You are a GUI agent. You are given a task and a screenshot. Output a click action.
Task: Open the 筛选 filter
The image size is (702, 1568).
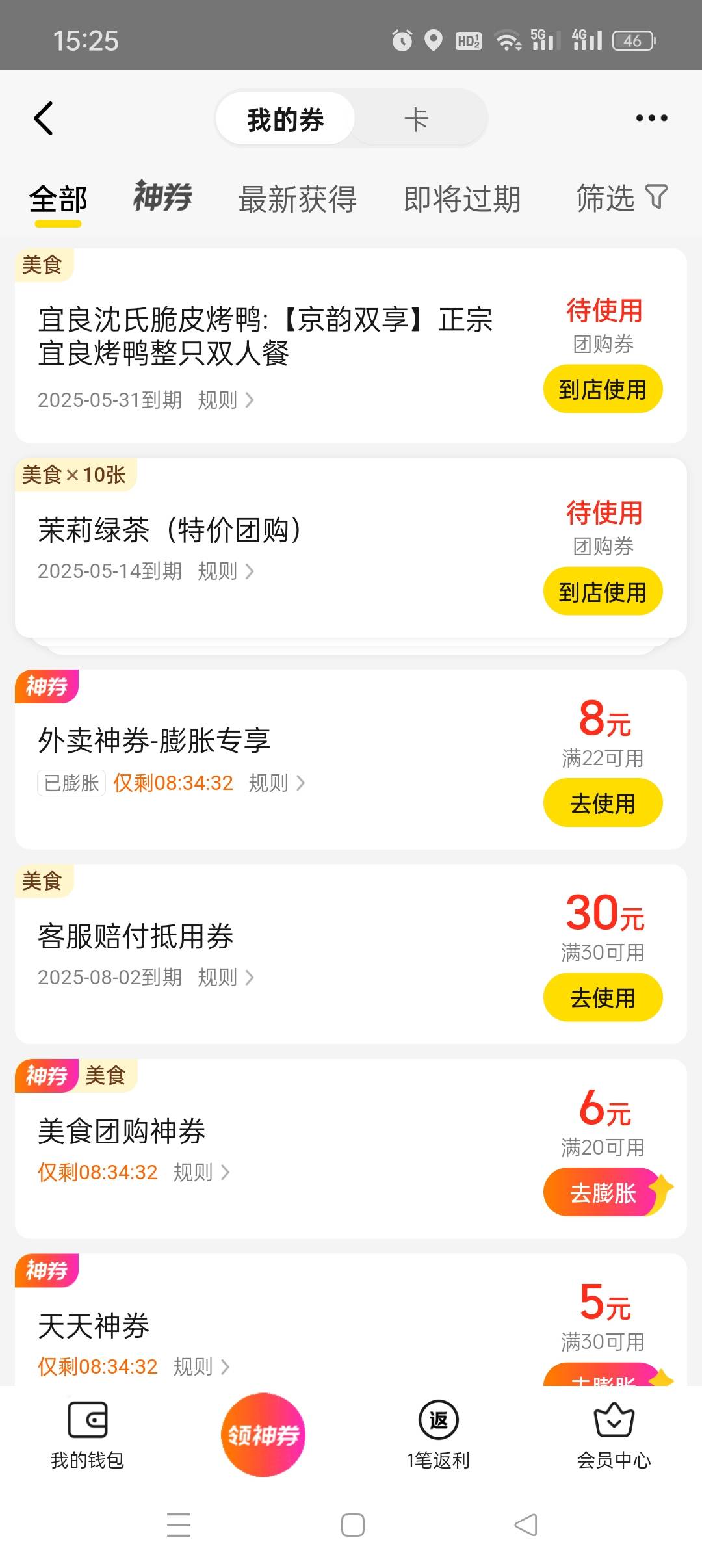622,198
